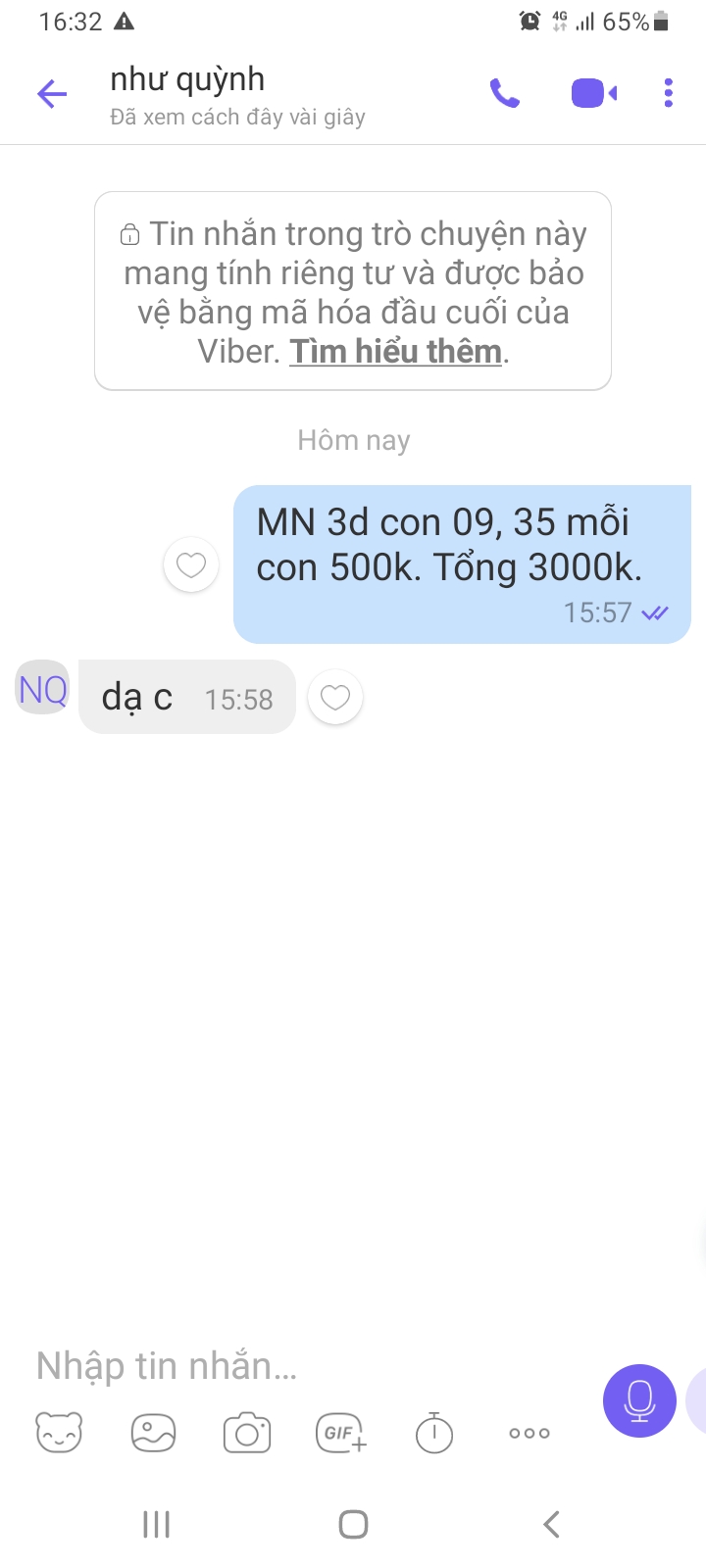The height and width of the screenshot is (1568, 706).
Task: Like the reply "dạ c"
Action: (335, 698)
